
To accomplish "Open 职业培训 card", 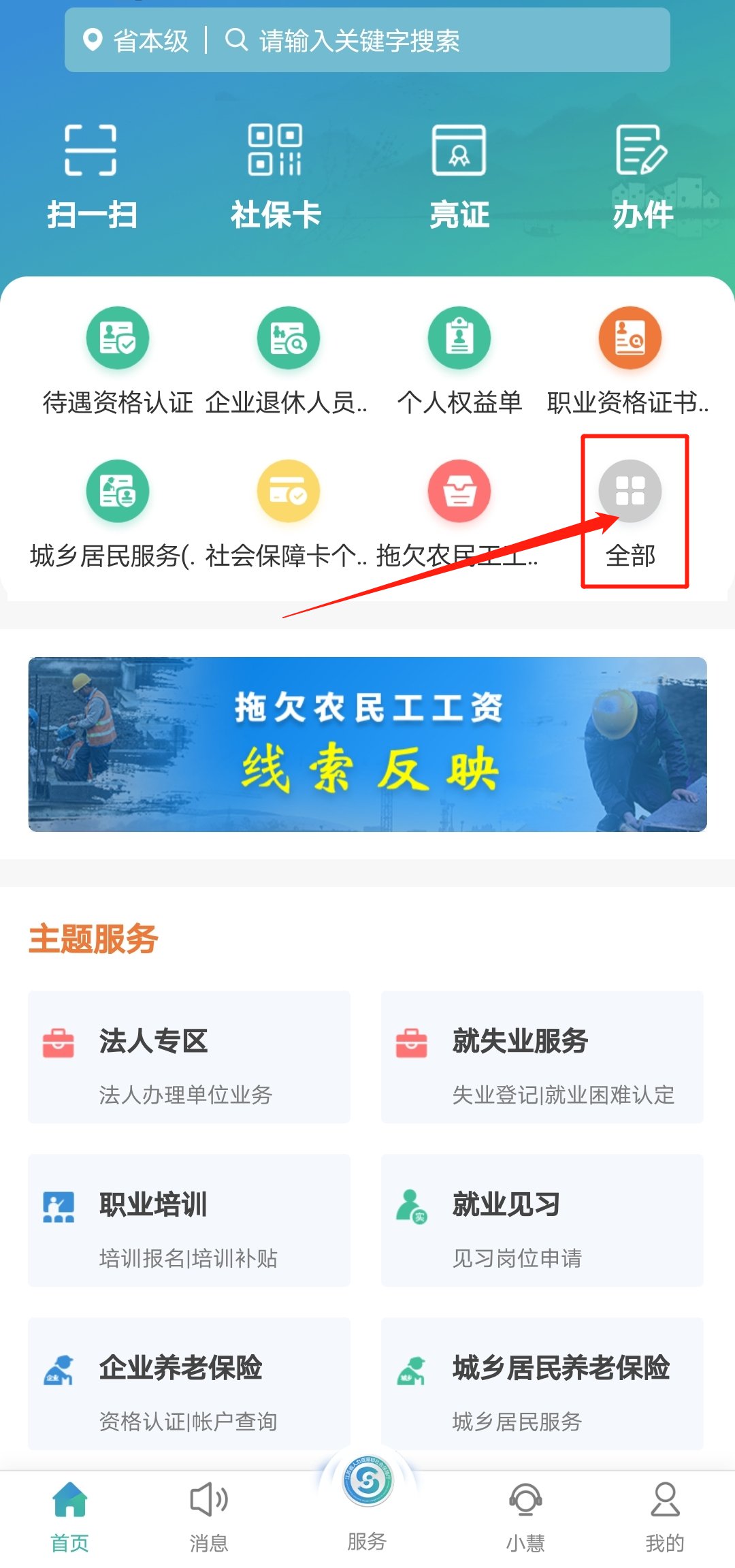I will [x=189, y=1220].
